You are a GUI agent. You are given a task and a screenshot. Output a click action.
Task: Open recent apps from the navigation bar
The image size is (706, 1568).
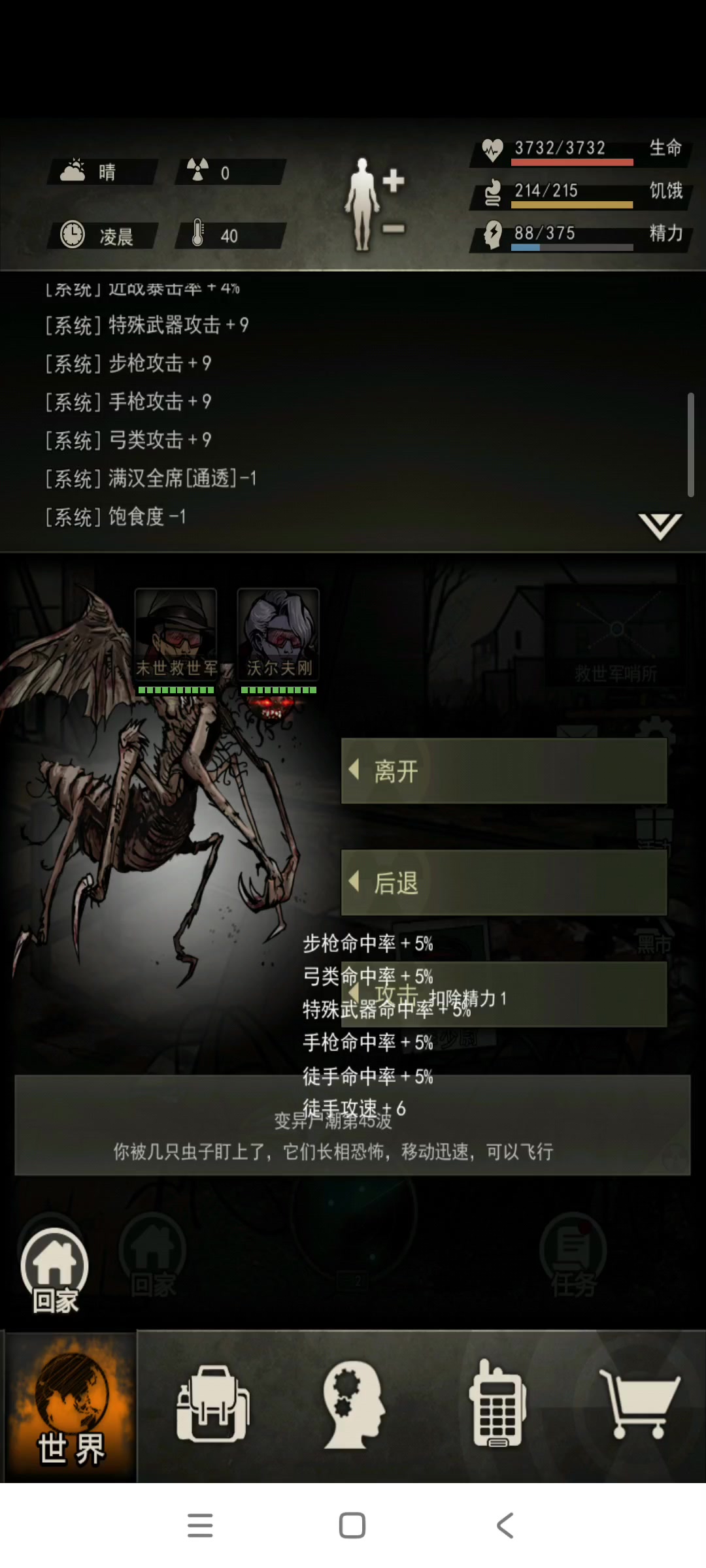(x=200, y=1526)
